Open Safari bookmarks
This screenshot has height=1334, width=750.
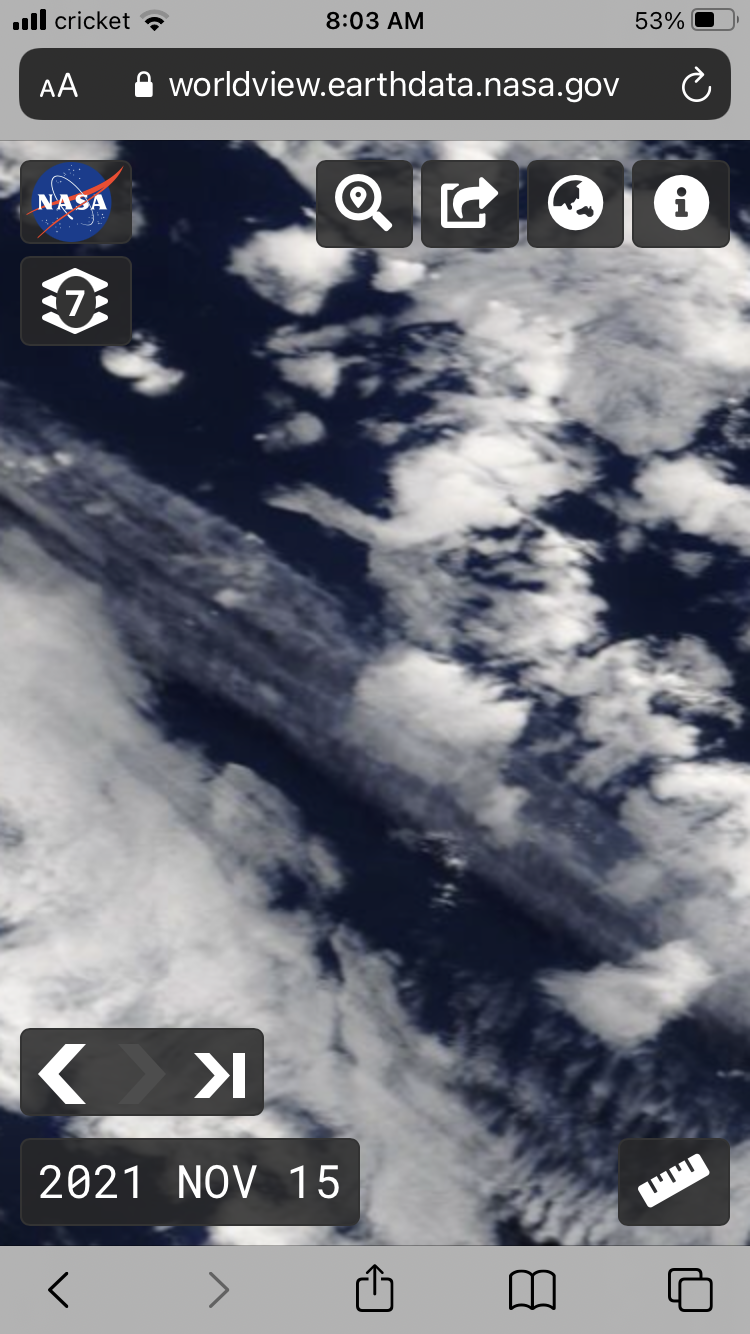coord(532,1291)
